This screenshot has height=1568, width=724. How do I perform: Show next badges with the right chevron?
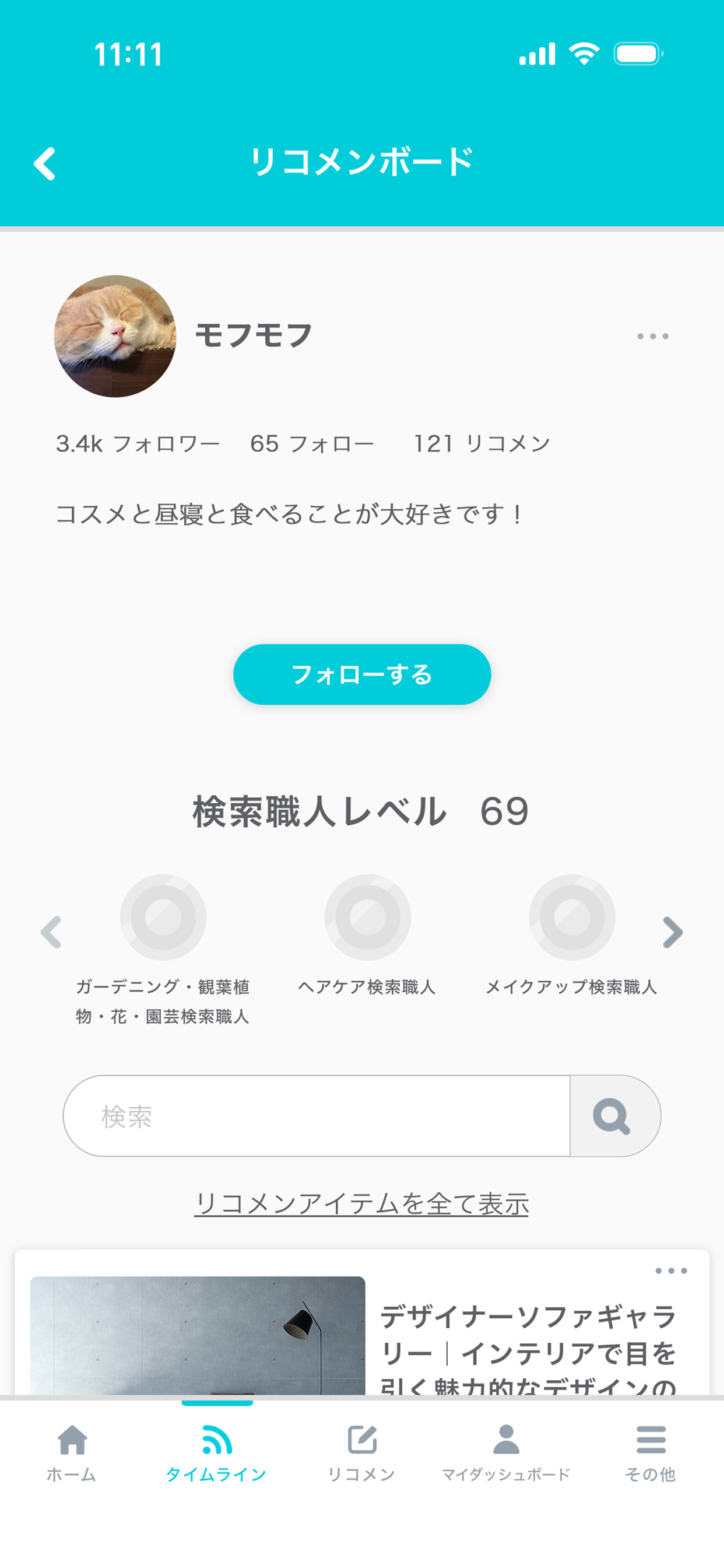672,932
